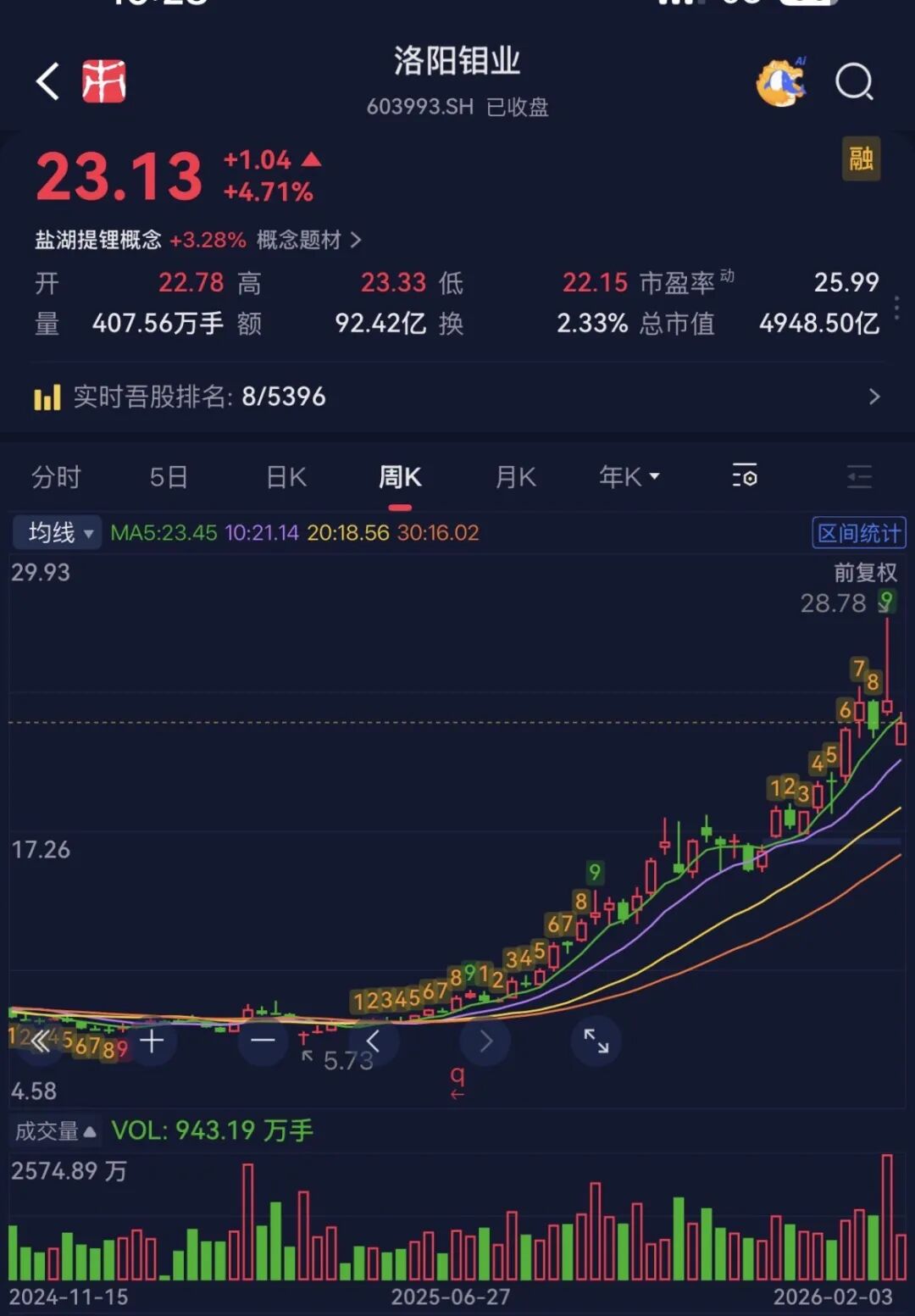
Task: Open the AI assistant icon
Action: (781, 82)
